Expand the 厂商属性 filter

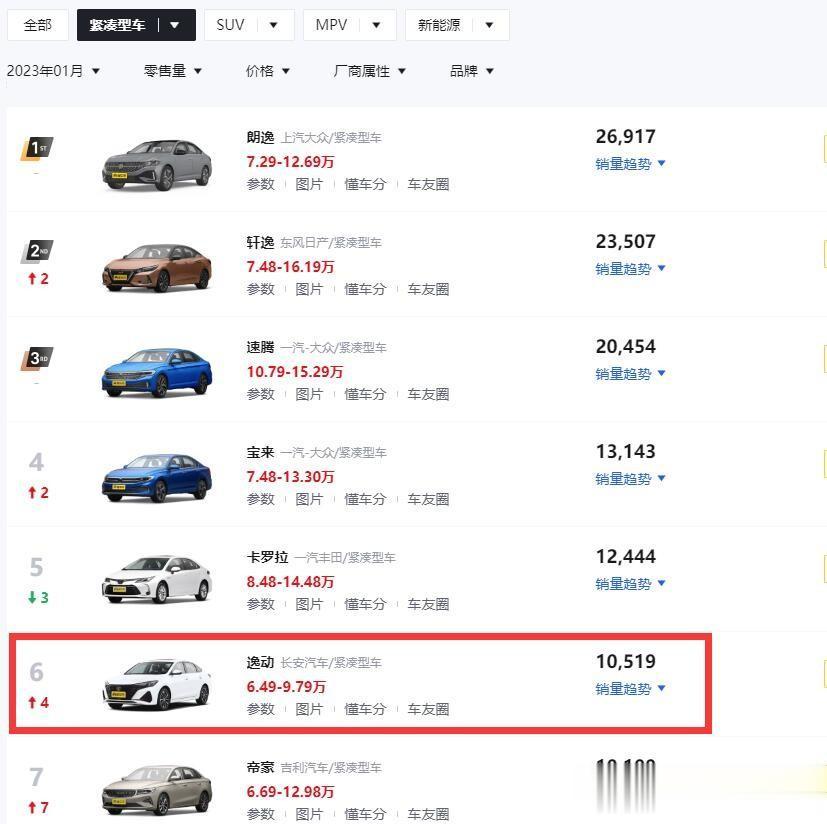(x=369, y=71)
